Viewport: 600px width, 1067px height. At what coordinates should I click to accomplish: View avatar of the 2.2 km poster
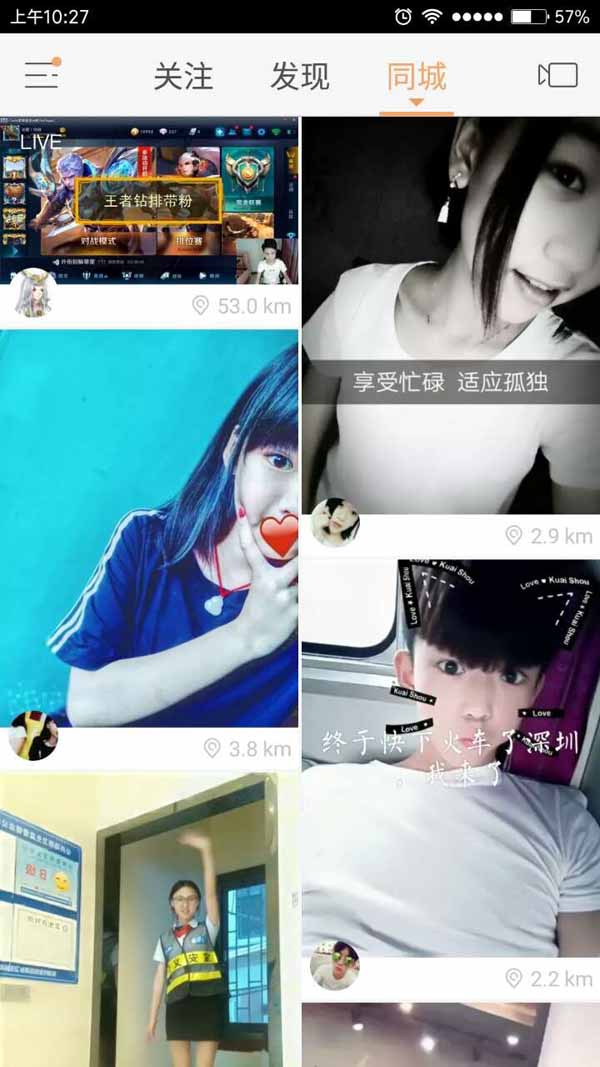pos(334,965)
